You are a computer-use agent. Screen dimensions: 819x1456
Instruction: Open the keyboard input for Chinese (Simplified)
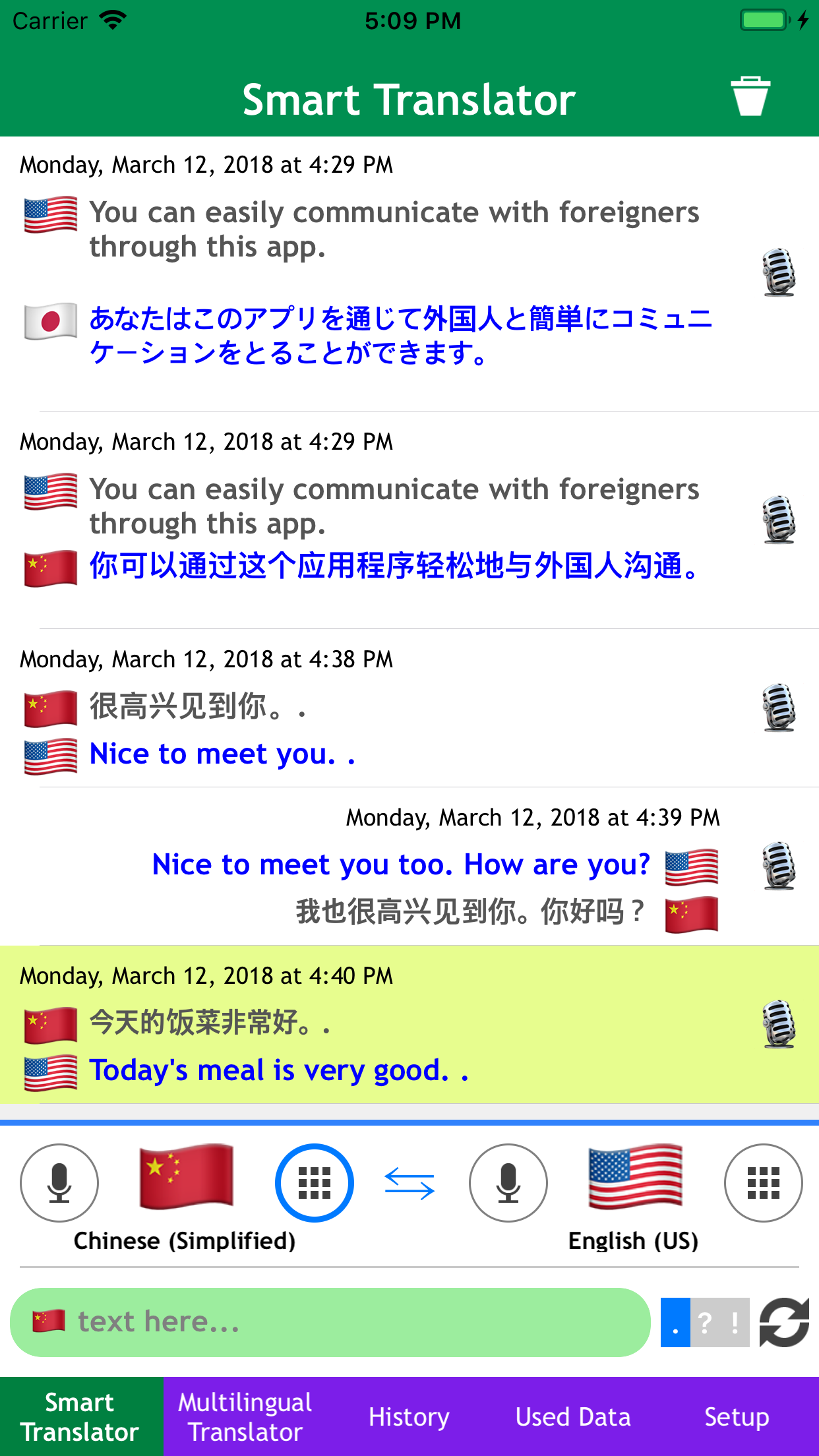click(315, 1182)
